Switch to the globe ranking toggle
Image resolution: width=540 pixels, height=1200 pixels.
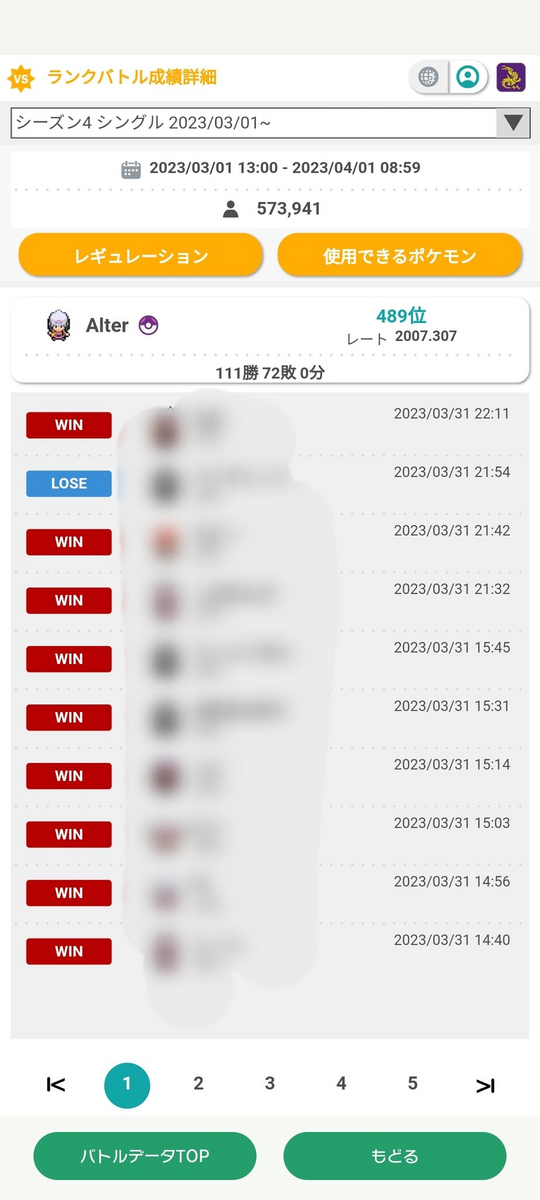(429, 77)
